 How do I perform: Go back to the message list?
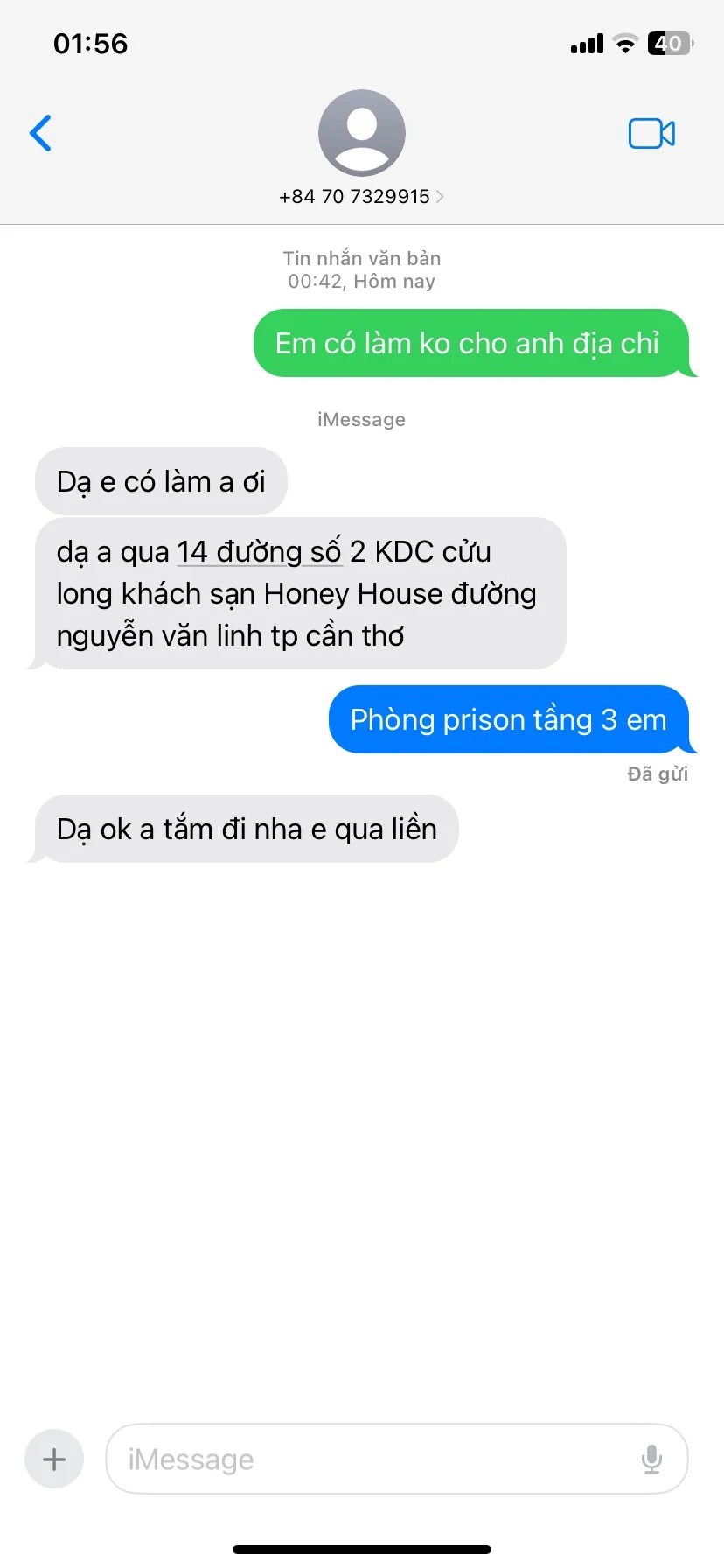point(41,133)
